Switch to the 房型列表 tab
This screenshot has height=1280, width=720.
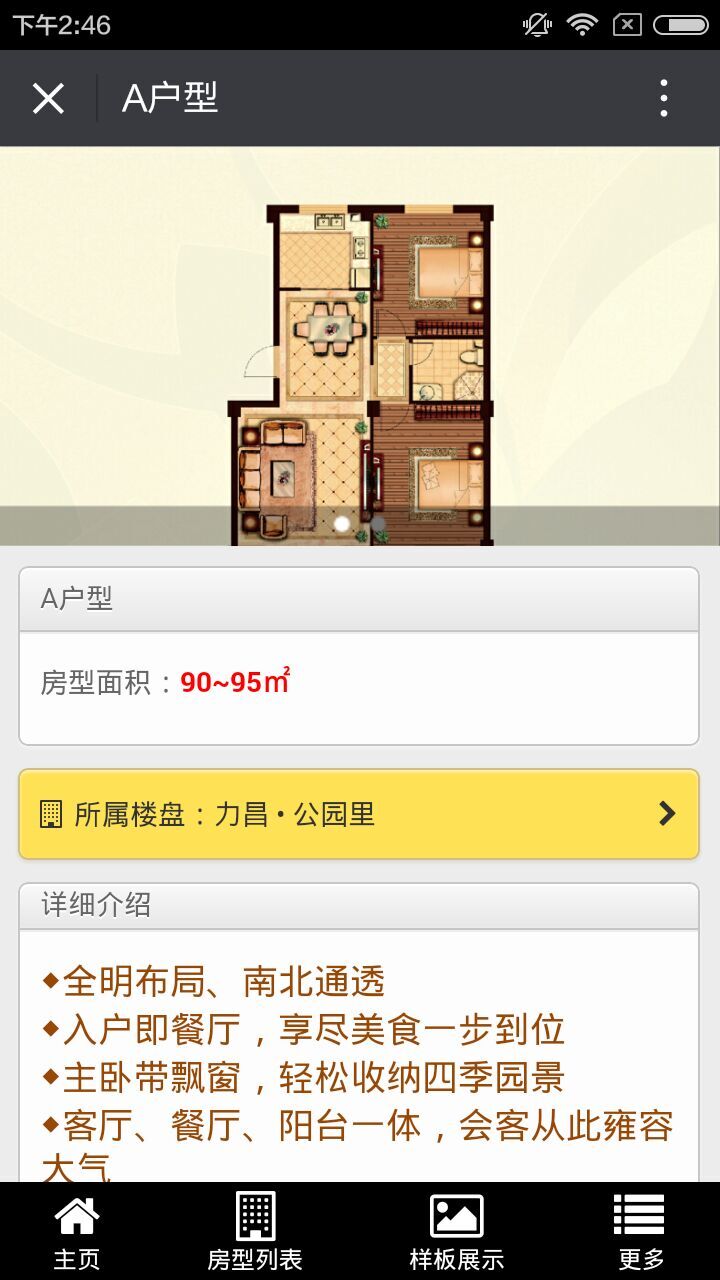(255, 1232)
